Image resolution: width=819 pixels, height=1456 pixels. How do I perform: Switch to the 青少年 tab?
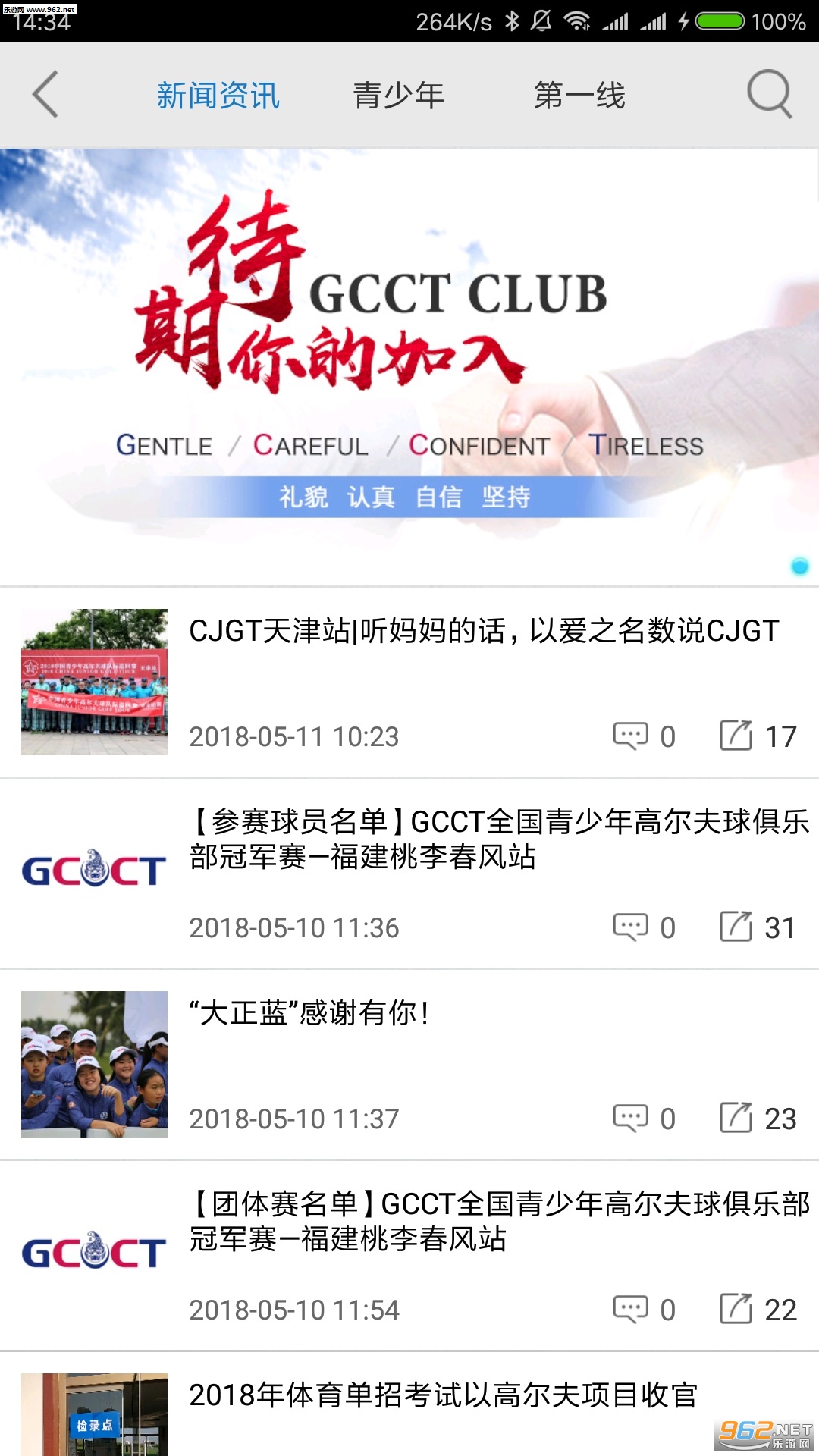[398, 96]
